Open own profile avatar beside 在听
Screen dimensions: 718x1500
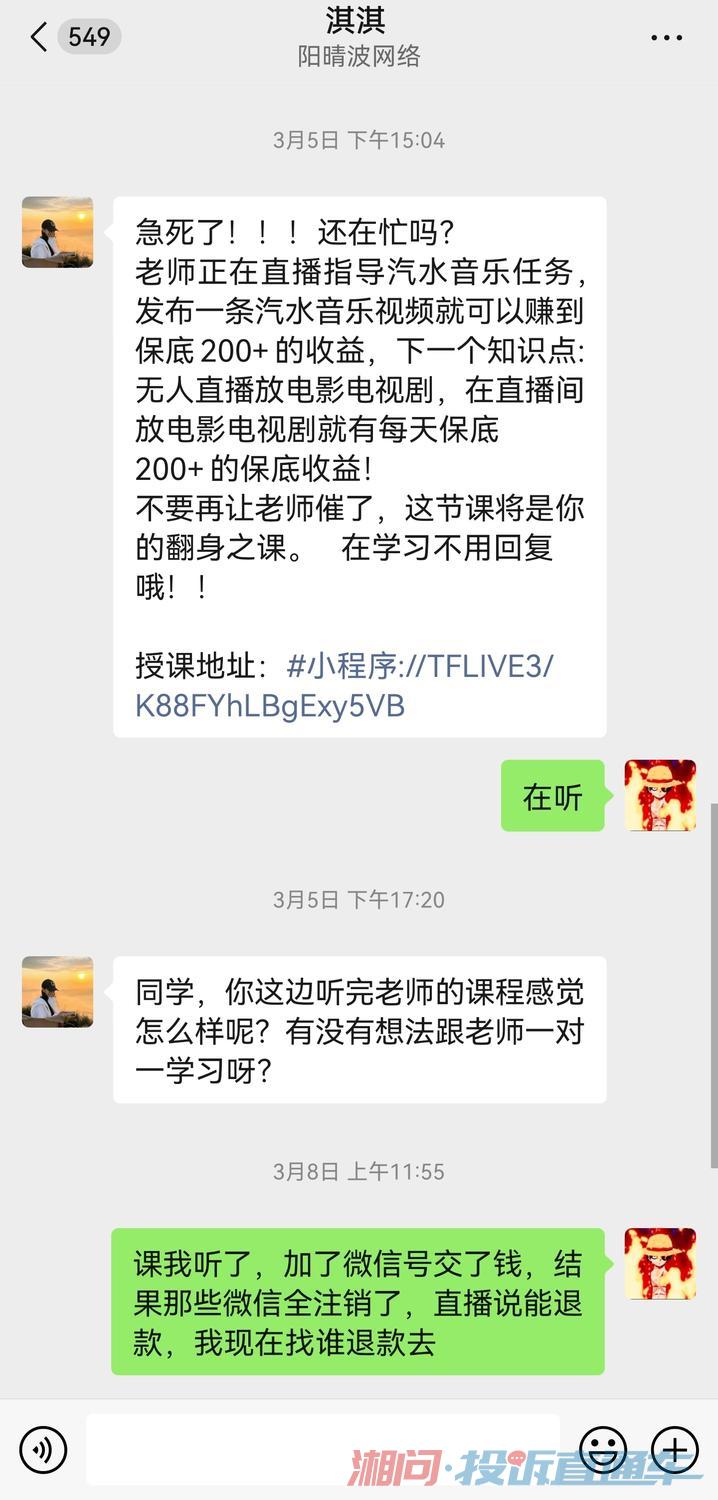pyautogui.click(x=660, y=795)
